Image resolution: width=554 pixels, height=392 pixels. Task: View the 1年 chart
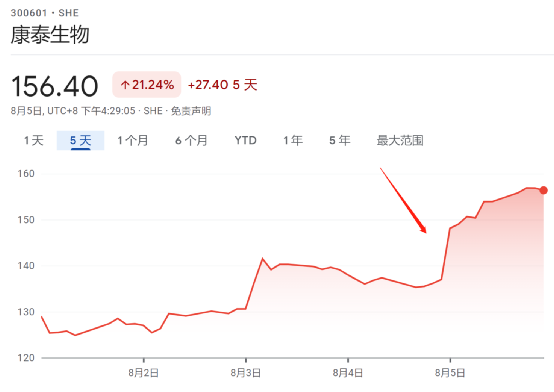293,141
